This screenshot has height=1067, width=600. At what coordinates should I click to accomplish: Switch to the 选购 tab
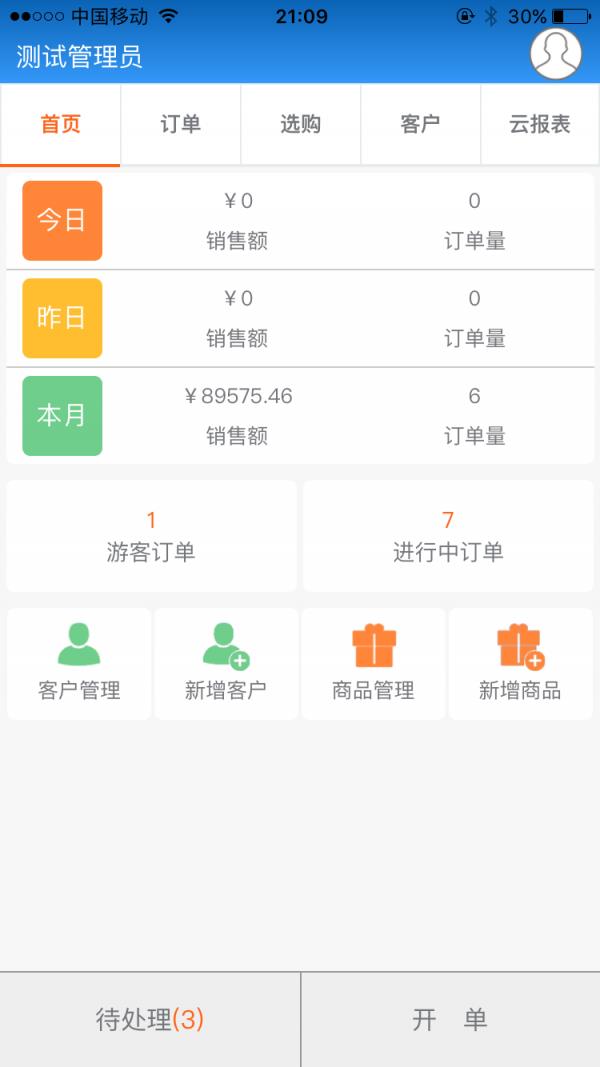(x=300, y=125)
